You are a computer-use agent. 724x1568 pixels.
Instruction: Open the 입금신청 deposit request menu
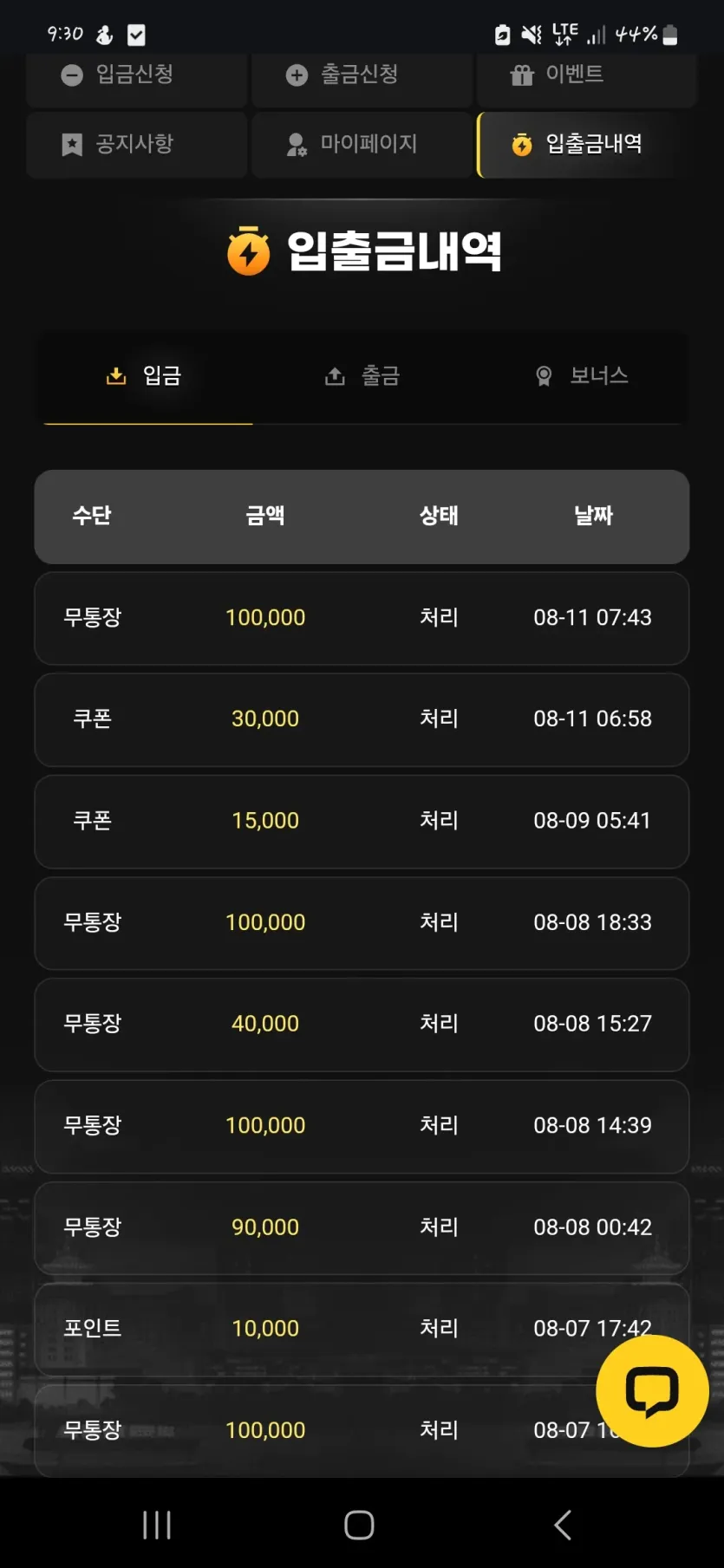[136, 76]
